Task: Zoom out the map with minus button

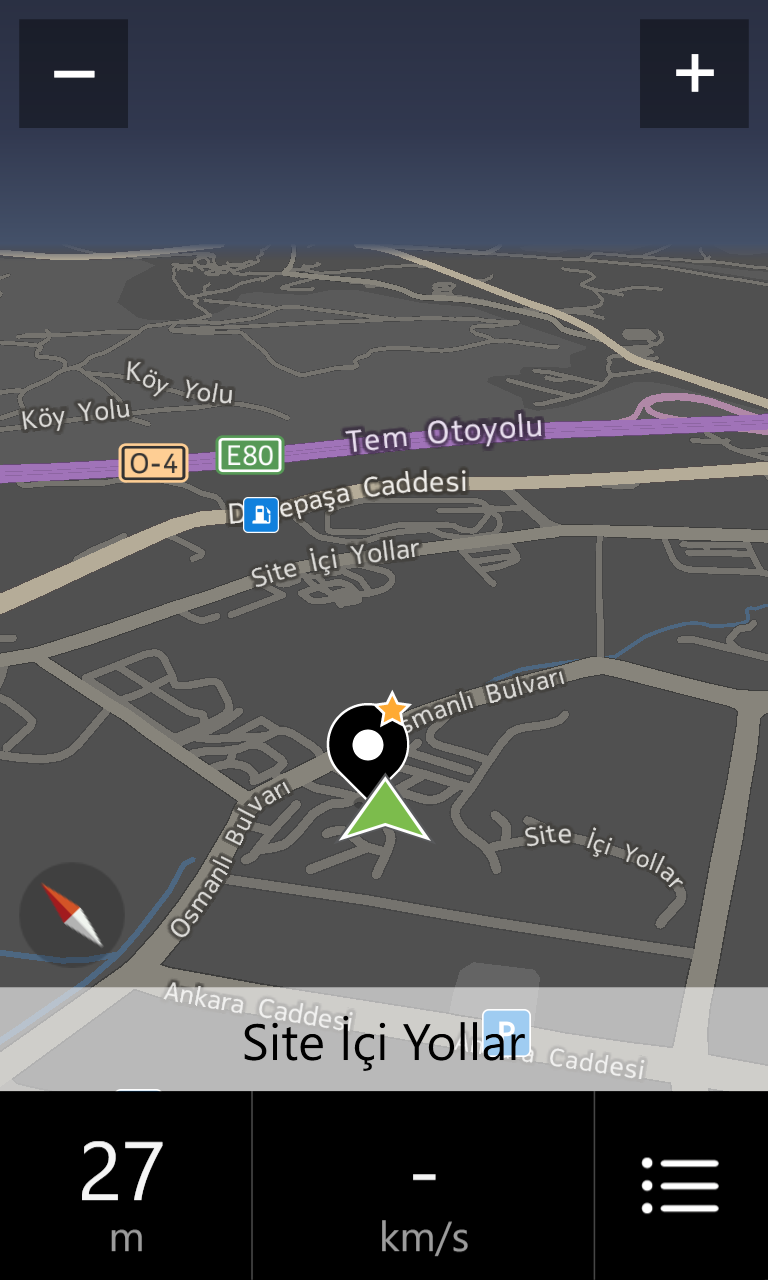Action: [x=74, y=73]
